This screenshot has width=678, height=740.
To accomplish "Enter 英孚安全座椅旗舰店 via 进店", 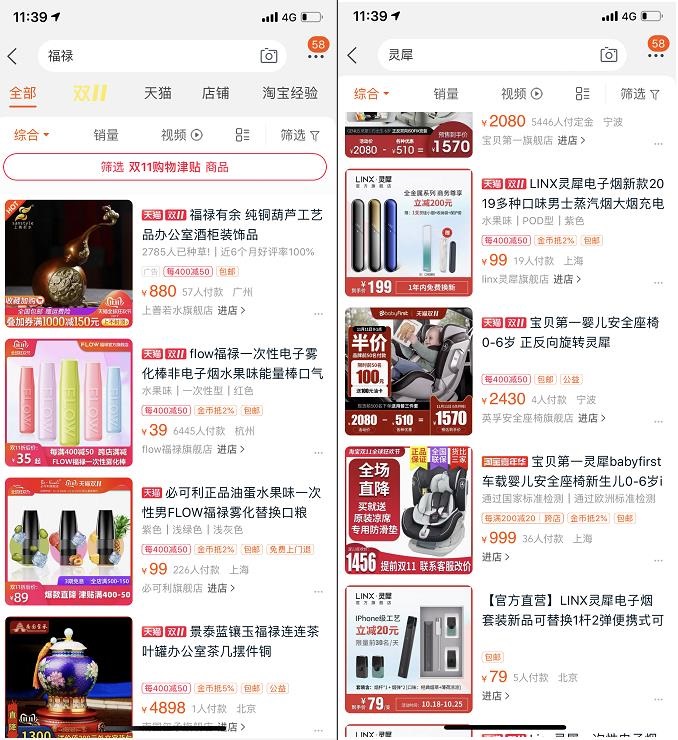I will coord(591,418).
